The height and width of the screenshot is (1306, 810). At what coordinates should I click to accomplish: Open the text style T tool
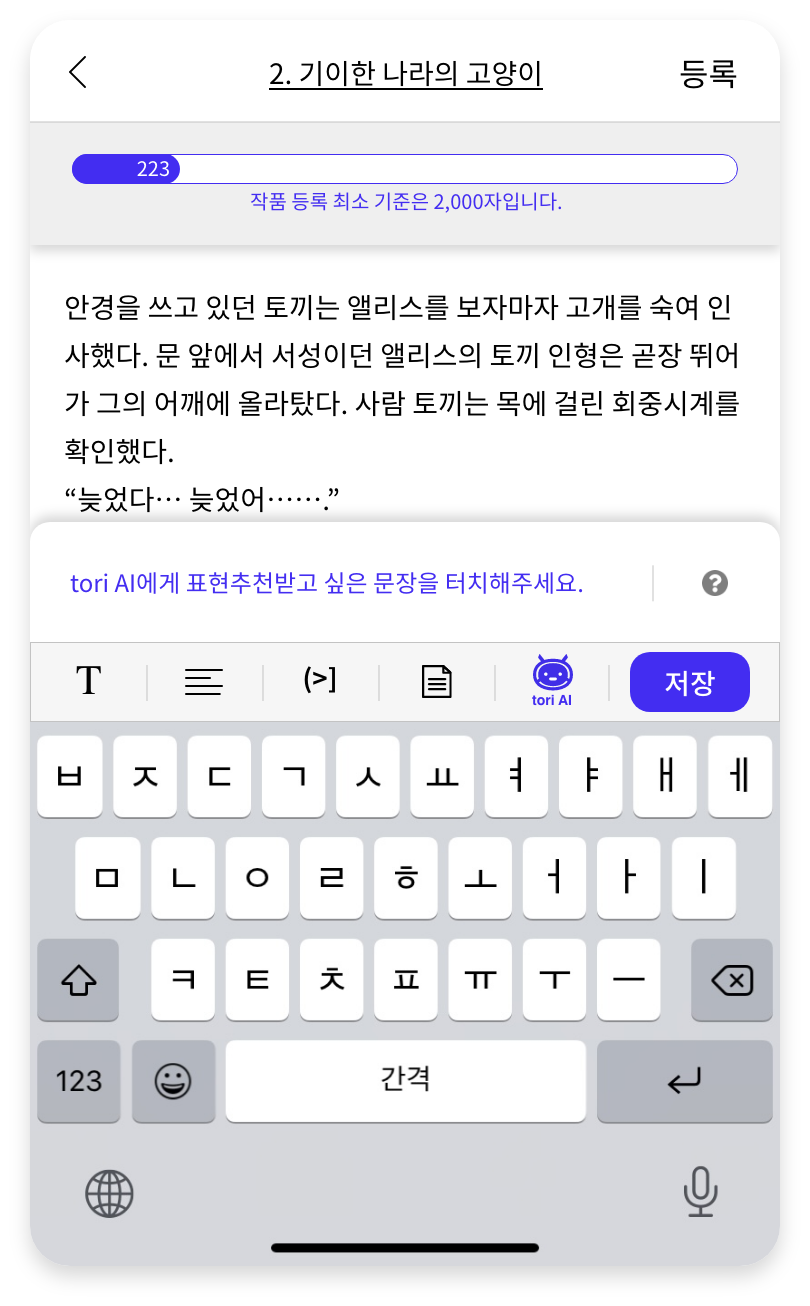coord(89,682)
